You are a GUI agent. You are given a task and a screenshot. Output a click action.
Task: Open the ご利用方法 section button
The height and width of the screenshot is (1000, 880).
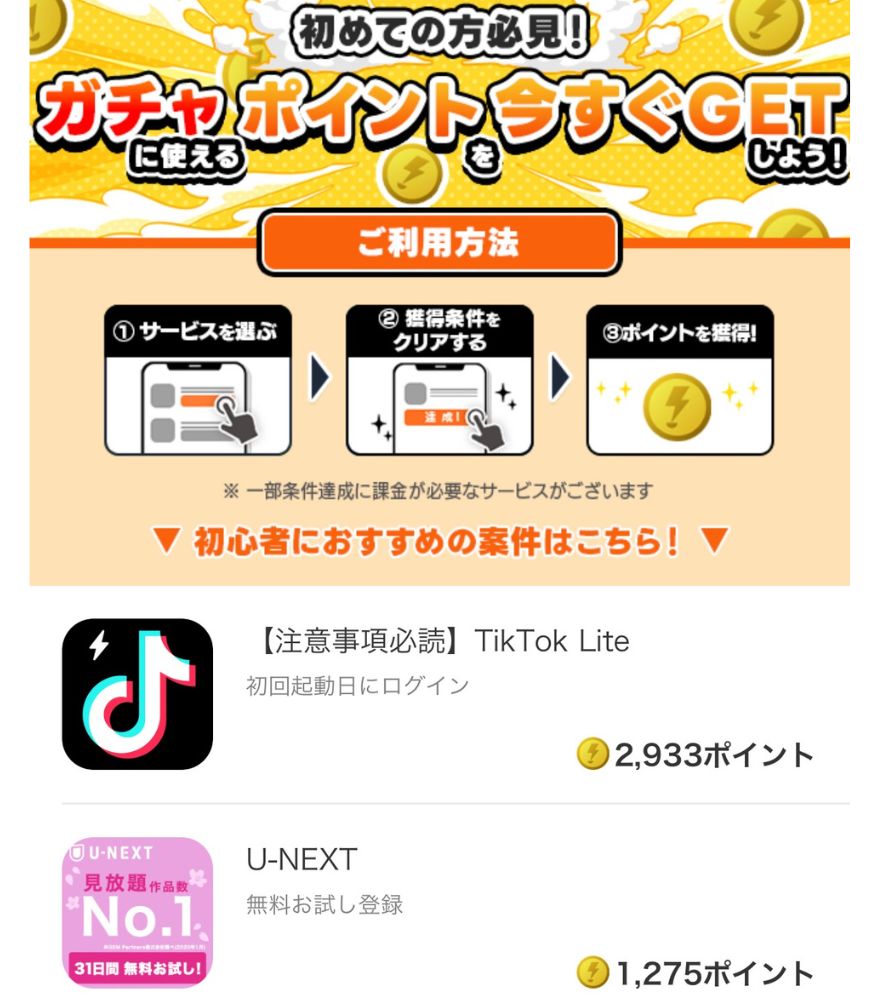[x=440, y=244]
